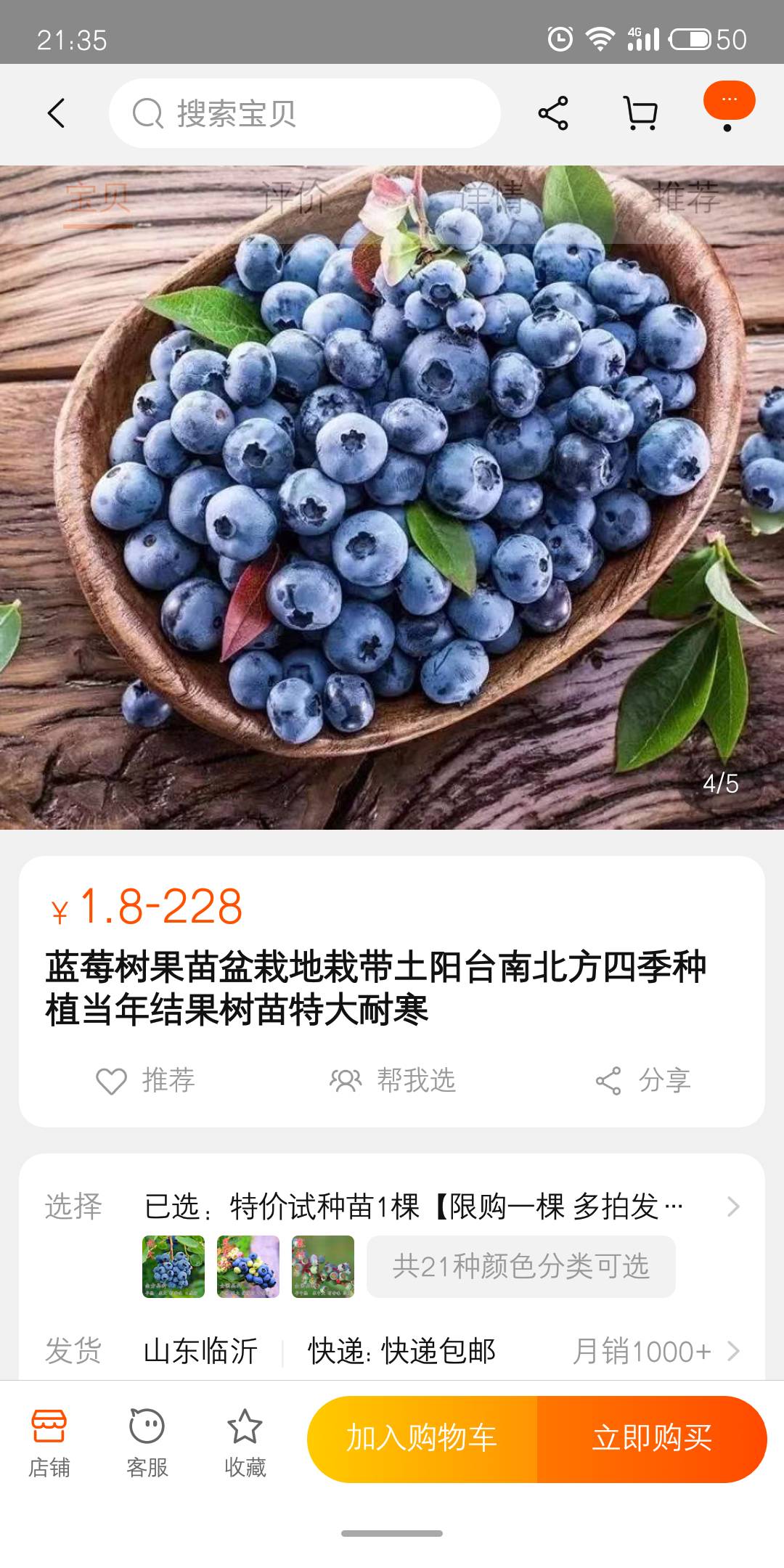
Task: Tap 加入购物车 to add to cart
Action: point(422,1439)
